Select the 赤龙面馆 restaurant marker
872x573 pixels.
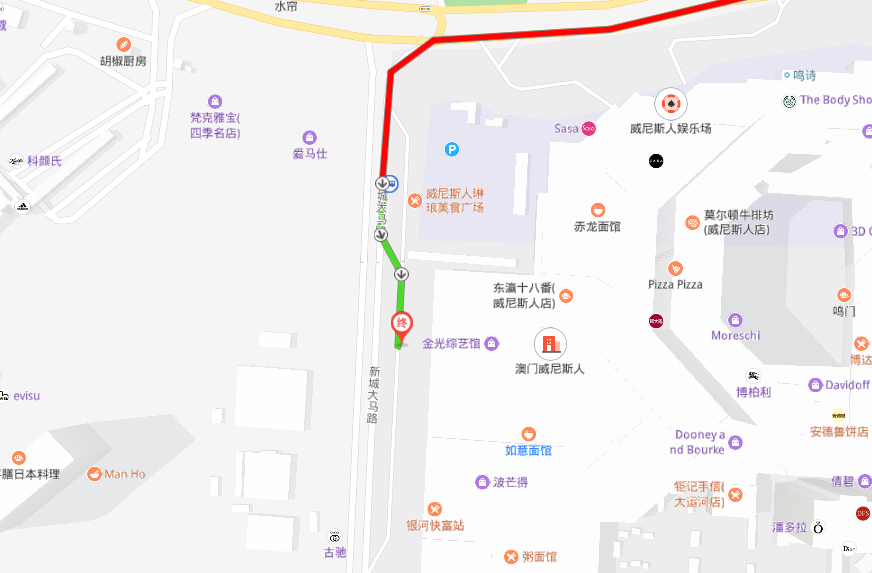point(597,210)
